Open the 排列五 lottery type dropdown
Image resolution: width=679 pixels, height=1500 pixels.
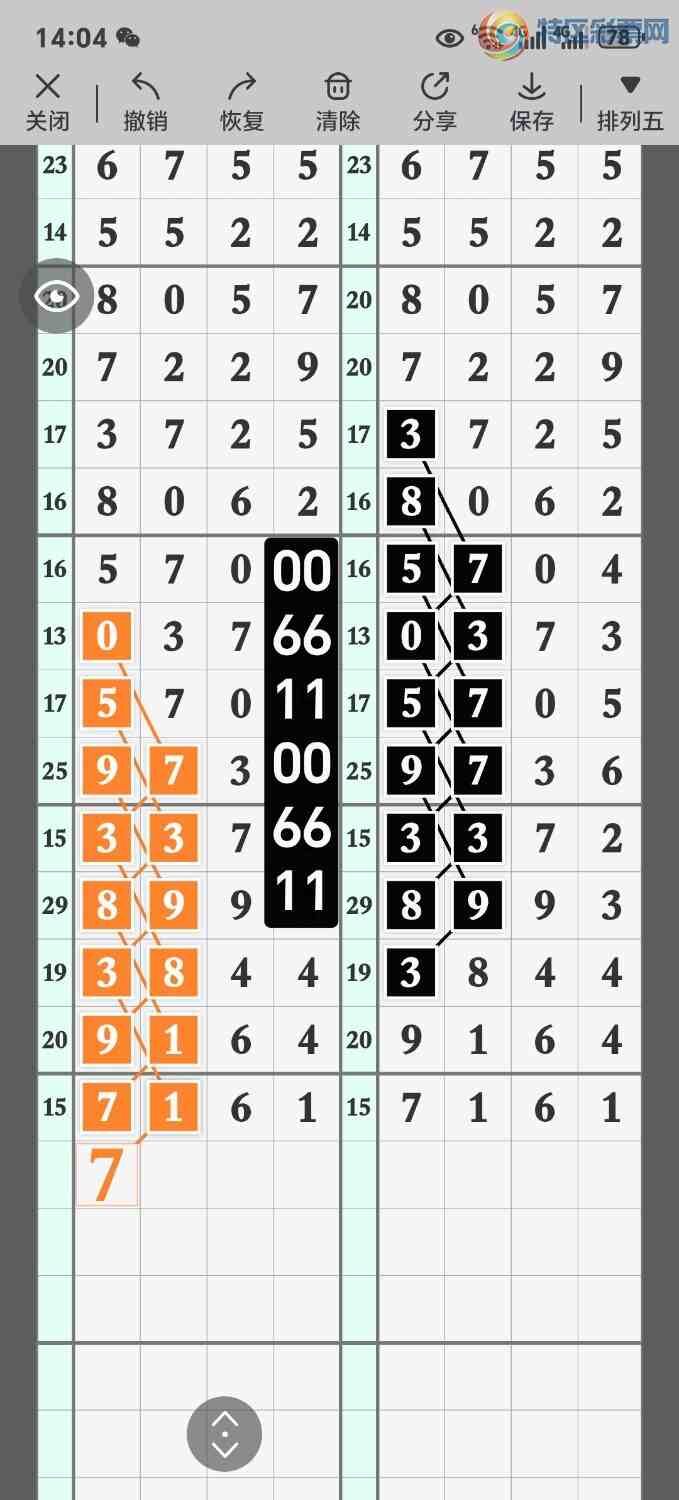[x=630, y=101]
